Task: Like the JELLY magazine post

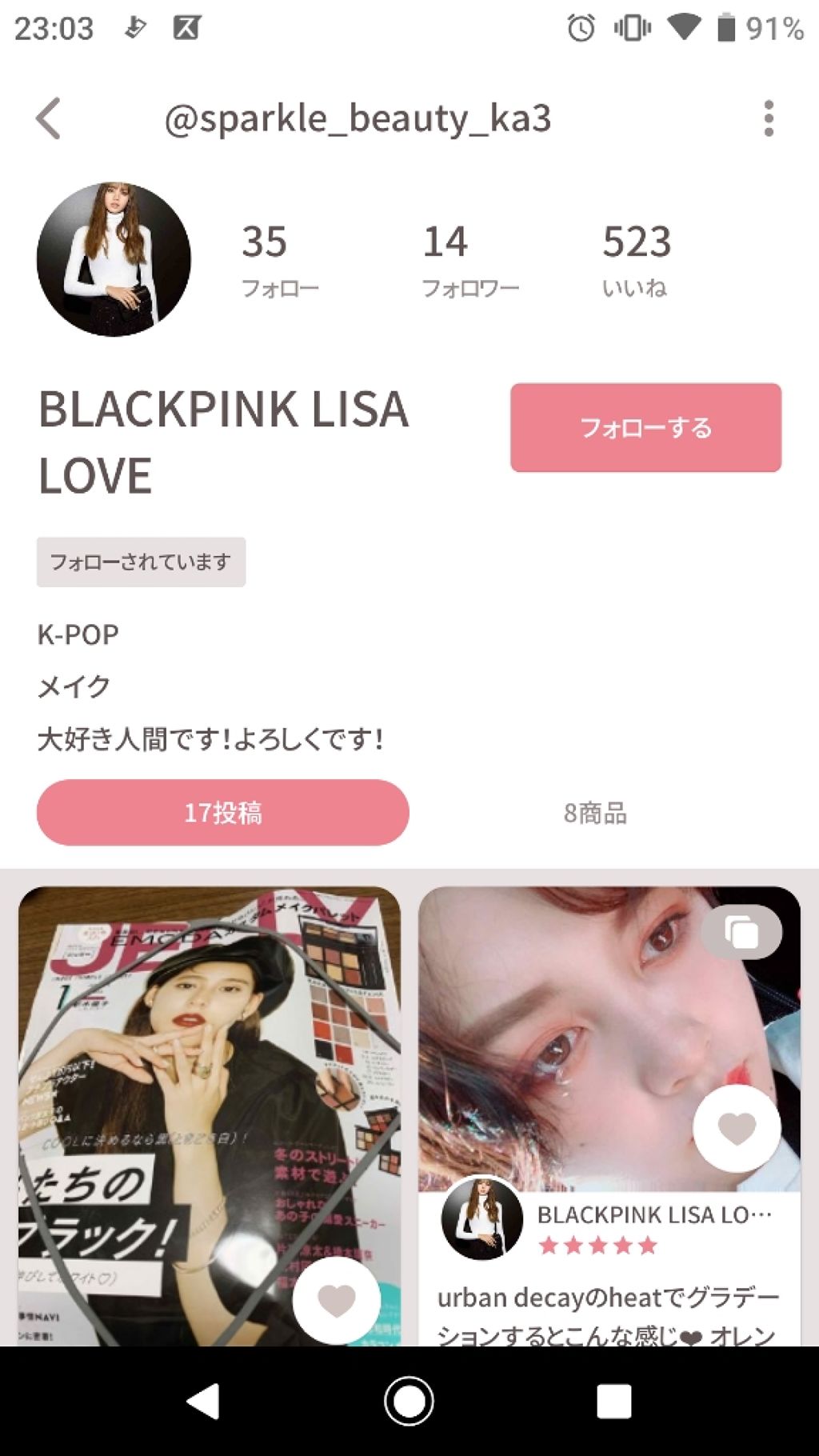Action: pyautogui.click(x=336, y=1300)
